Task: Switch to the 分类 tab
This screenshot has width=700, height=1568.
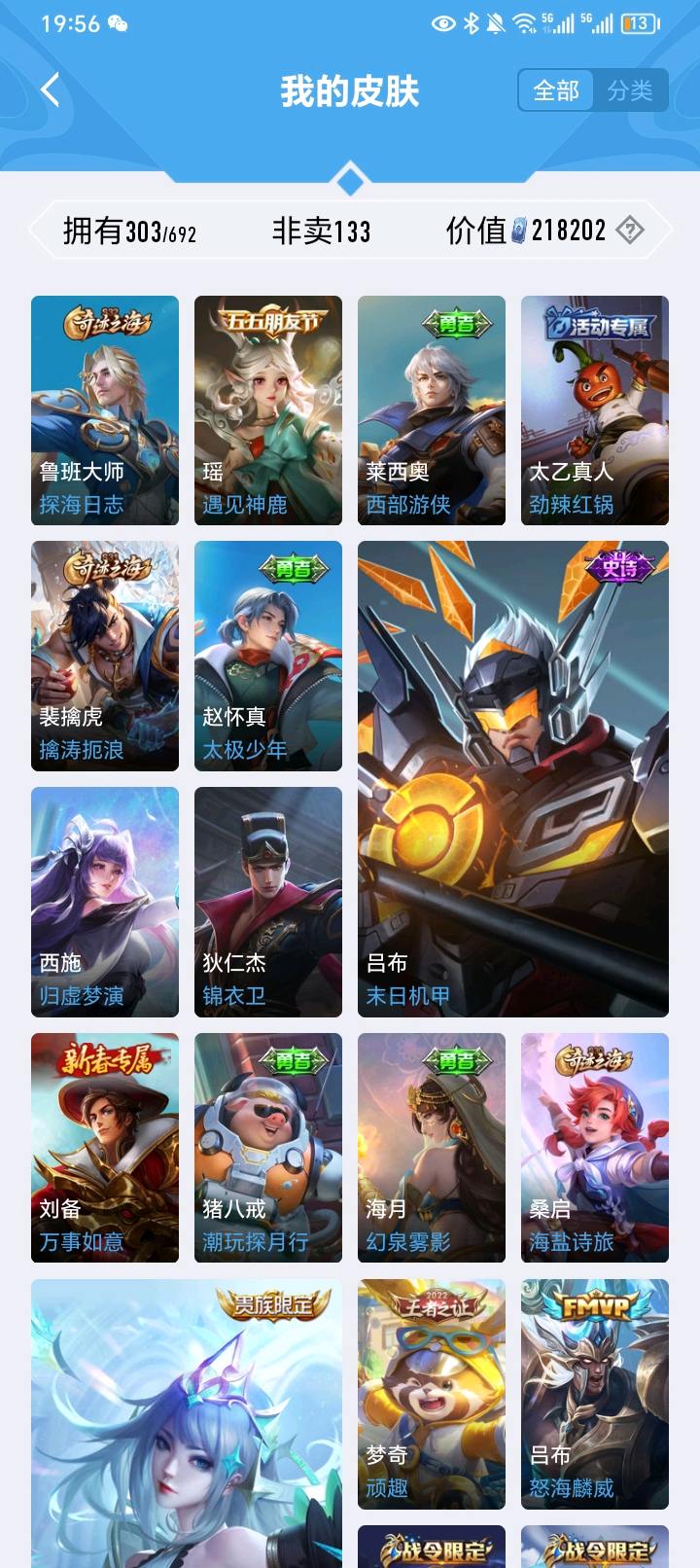Action: pyautogui.click(x=630, y=90)
